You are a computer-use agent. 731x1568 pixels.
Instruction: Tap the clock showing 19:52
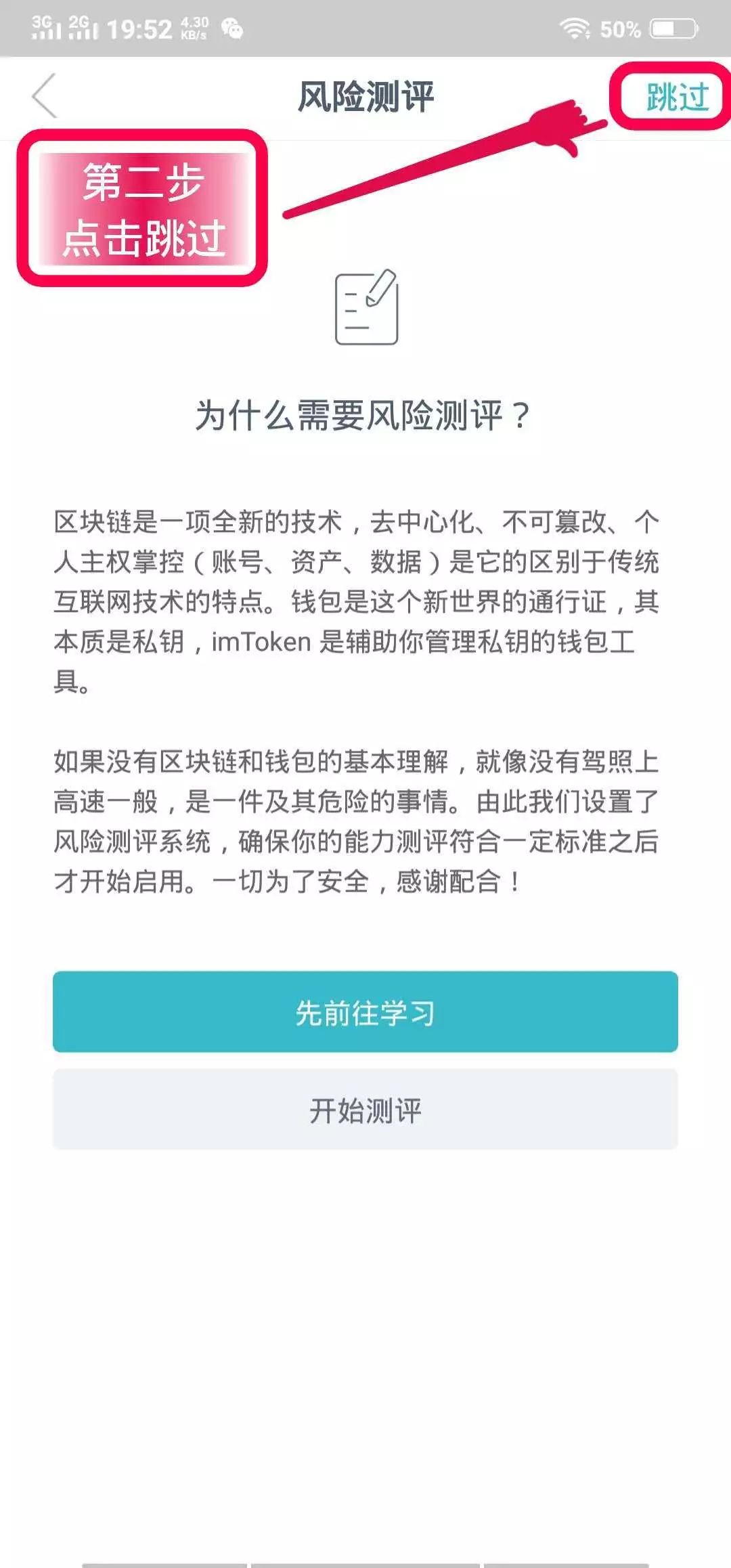tap(140, 28)
